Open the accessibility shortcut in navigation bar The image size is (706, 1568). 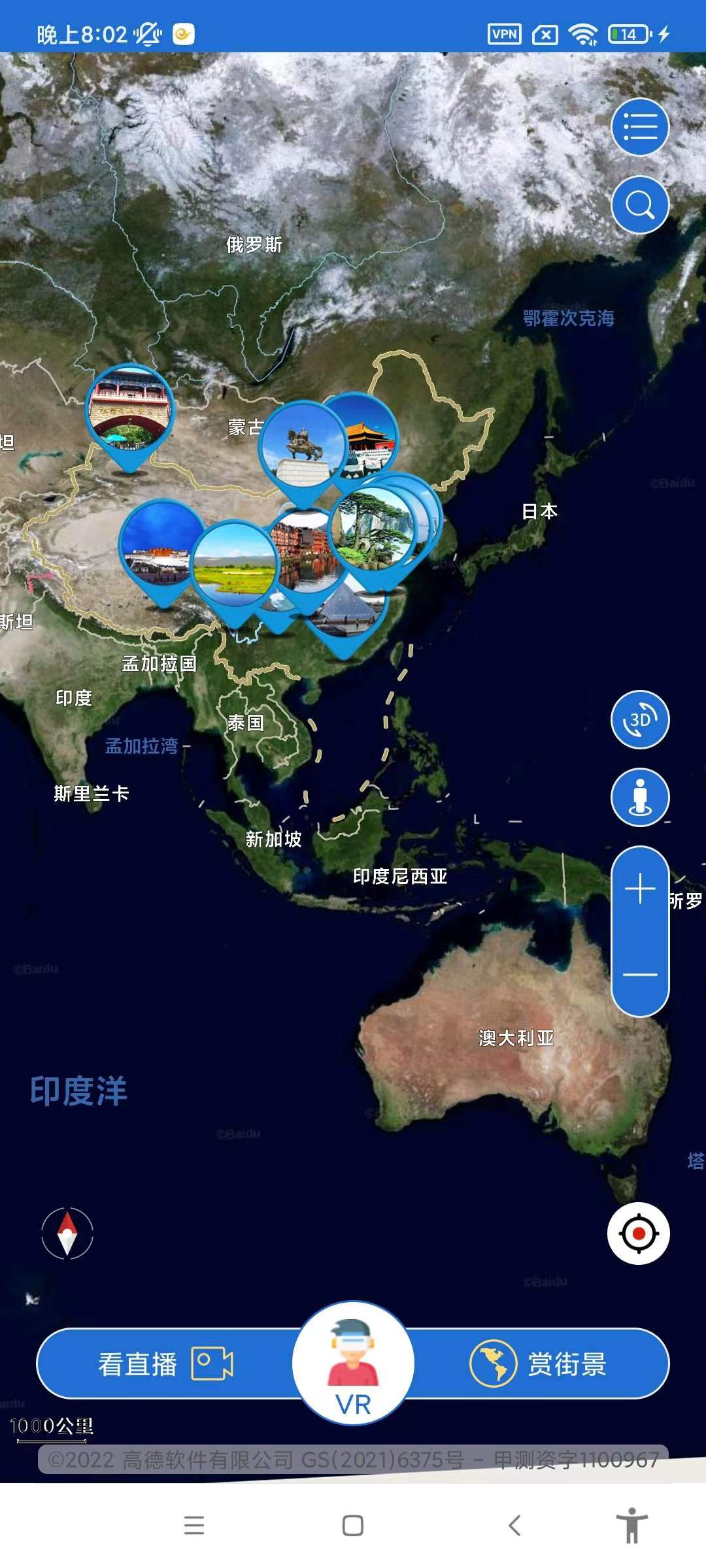631,1526
